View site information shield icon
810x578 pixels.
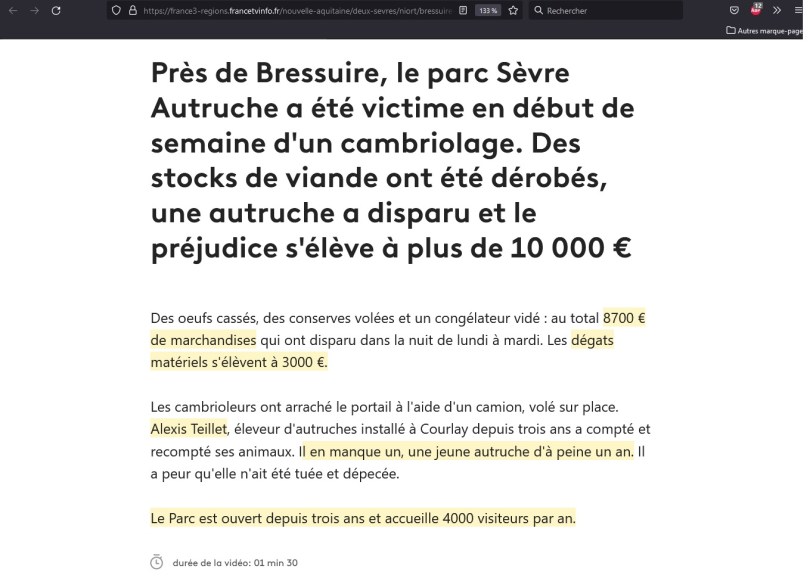point(117,10)
